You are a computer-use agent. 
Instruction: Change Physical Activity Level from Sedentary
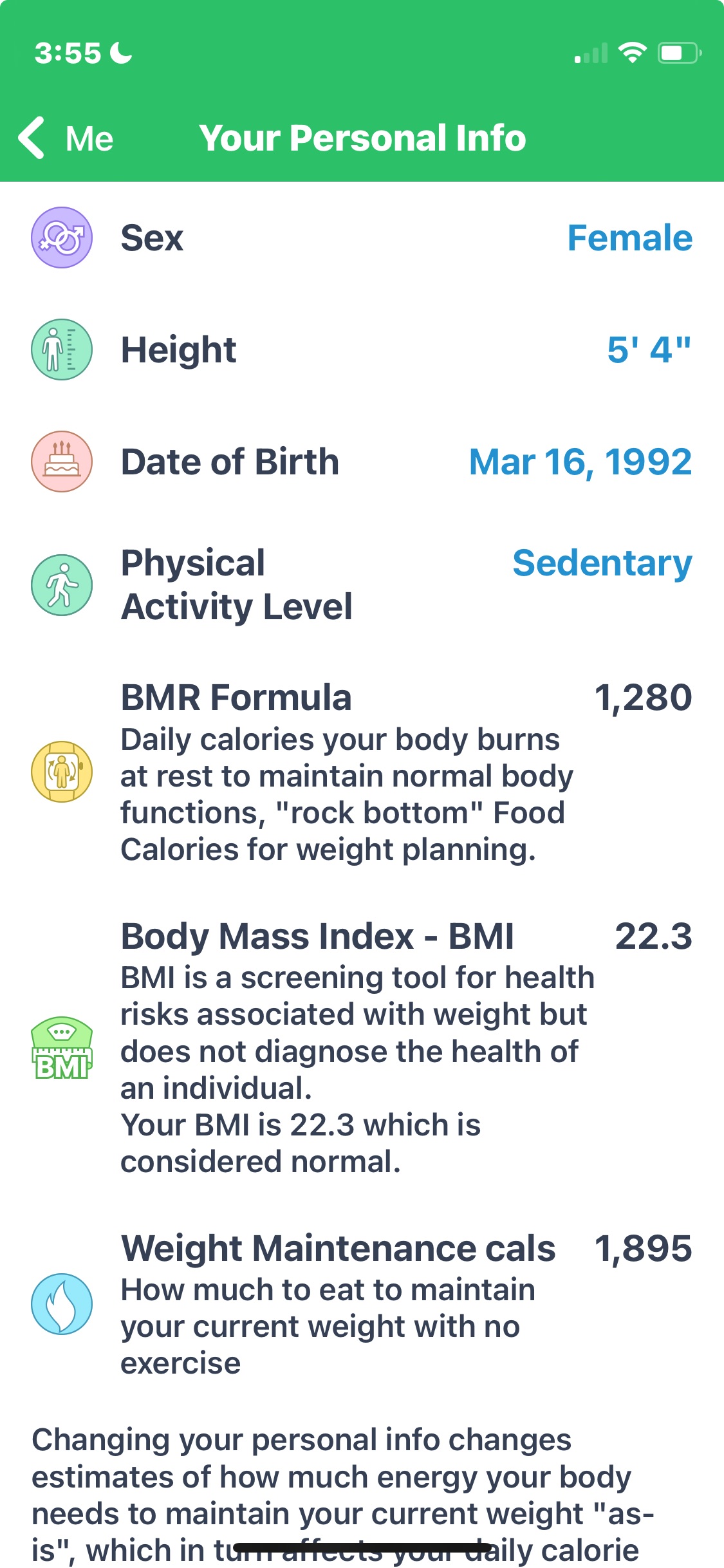click(x=602, y=564)
